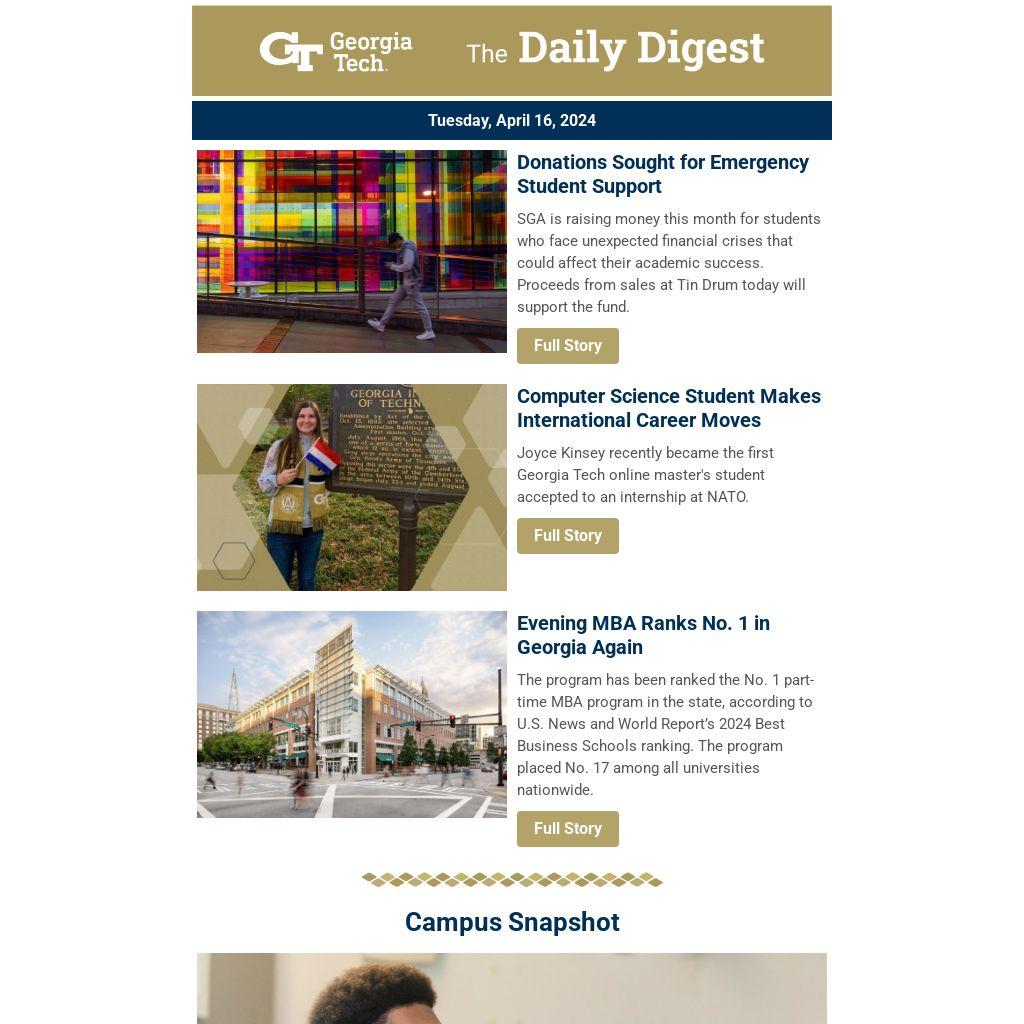The height and width of the screenshot is (1024, 1024).
Task: Open Full Story on Evening MBA ranking
Action: pos(567,829)
